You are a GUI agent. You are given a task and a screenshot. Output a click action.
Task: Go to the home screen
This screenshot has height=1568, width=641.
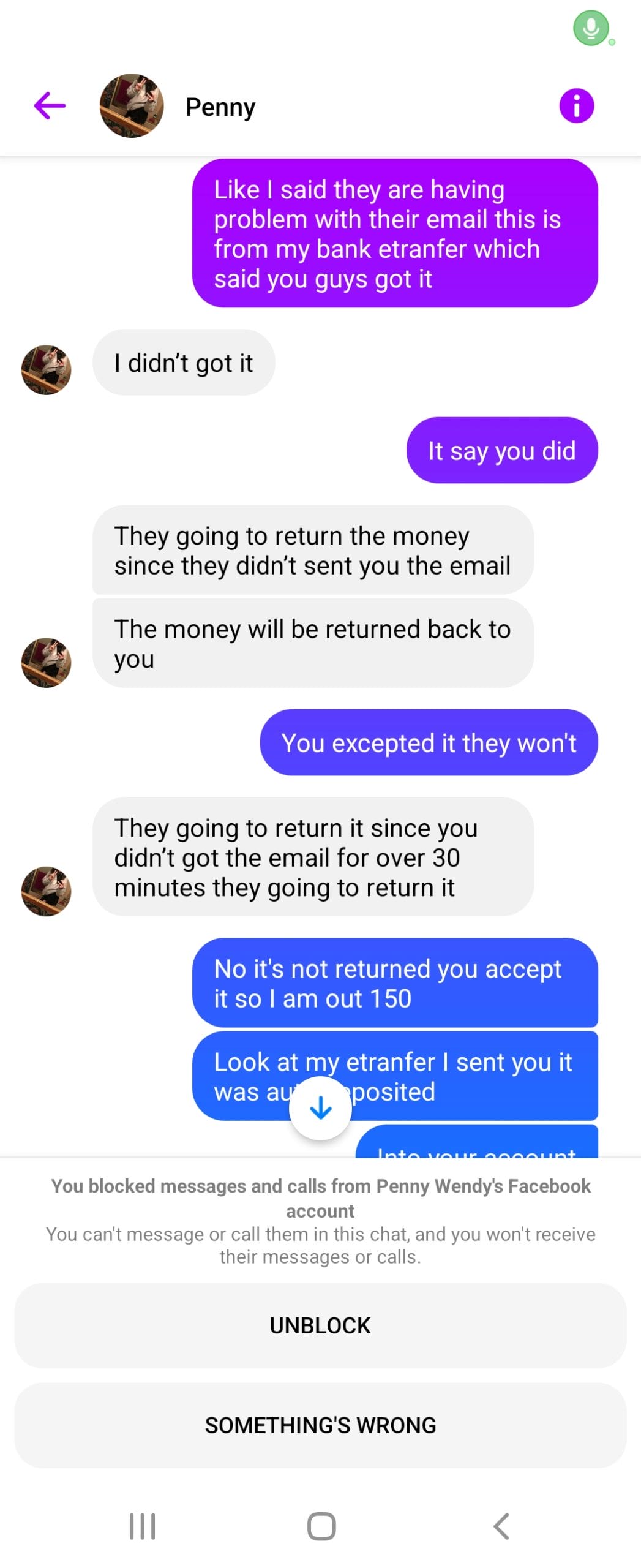[321, 1525]
